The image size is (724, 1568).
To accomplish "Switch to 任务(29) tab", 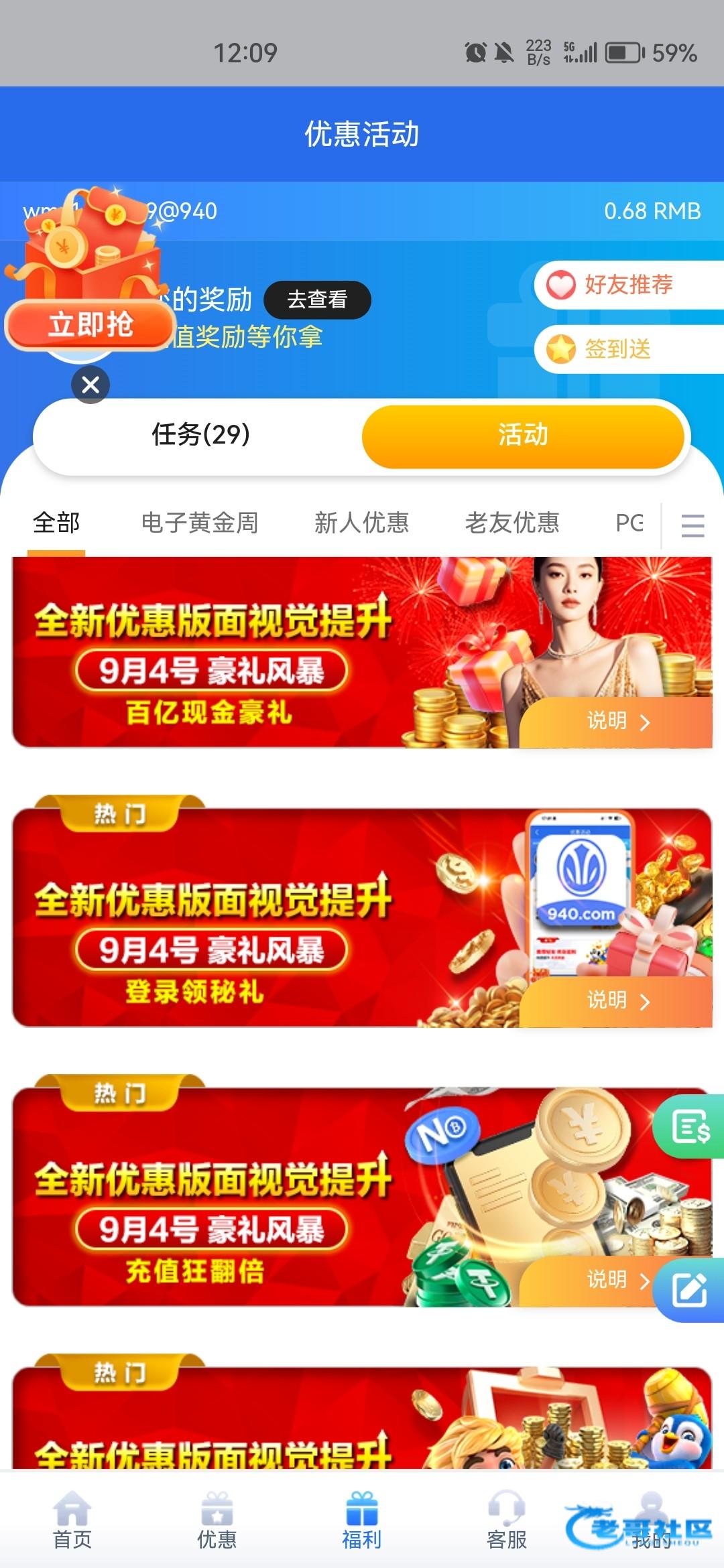I will [x=200, y=435].
